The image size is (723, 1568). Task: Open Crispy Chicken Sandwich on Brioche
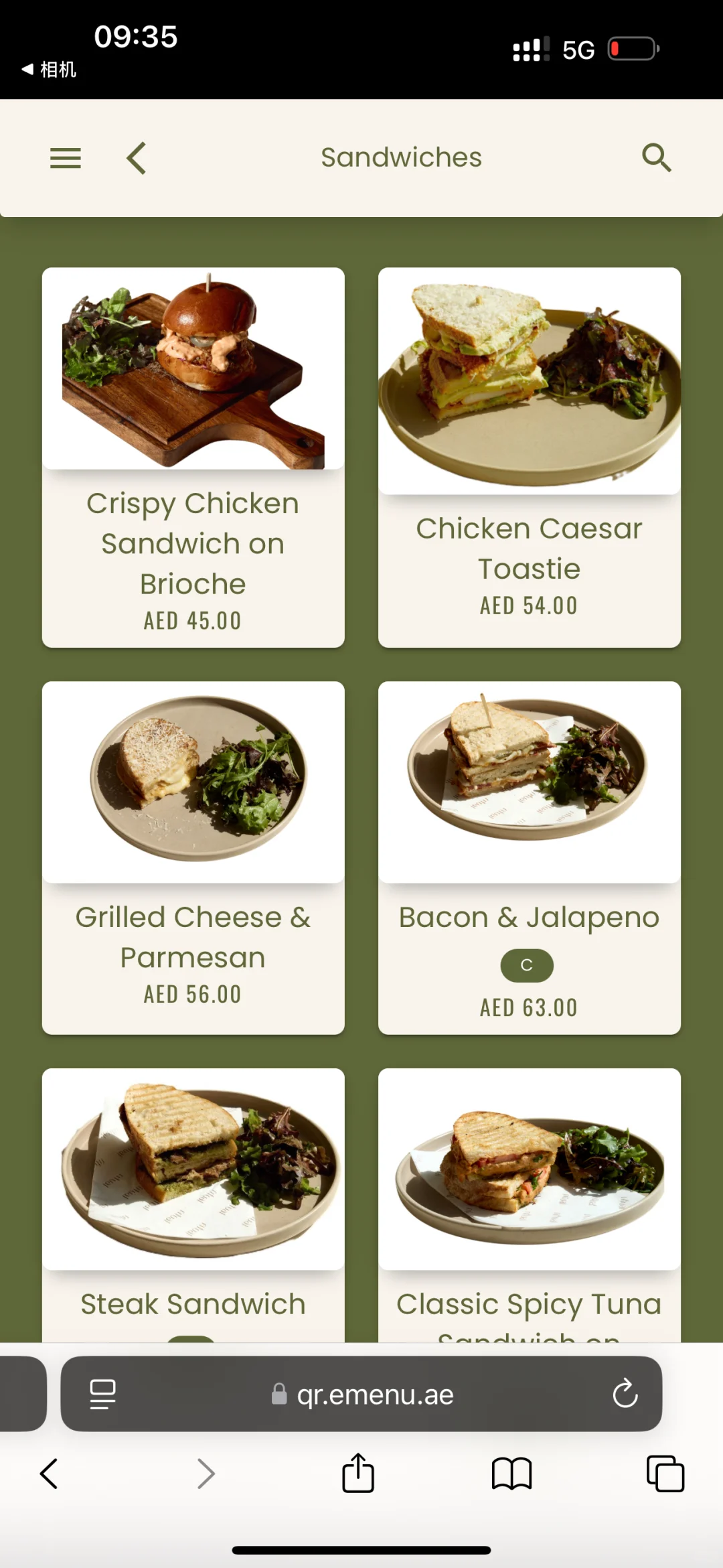193,457
